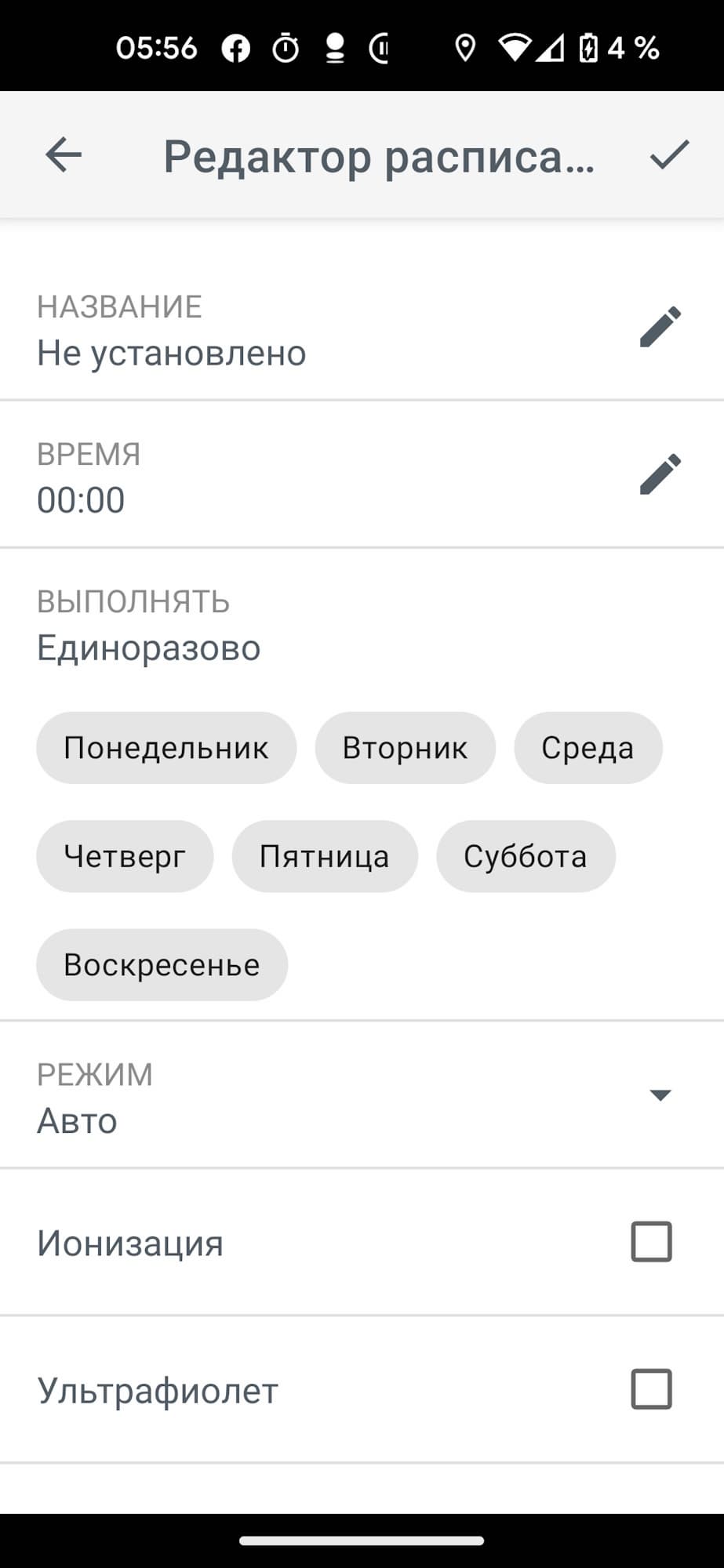This screenshot has width=724, height=1568.
Task: Select the Воскресенье chip
Action: tap(162, 964)
